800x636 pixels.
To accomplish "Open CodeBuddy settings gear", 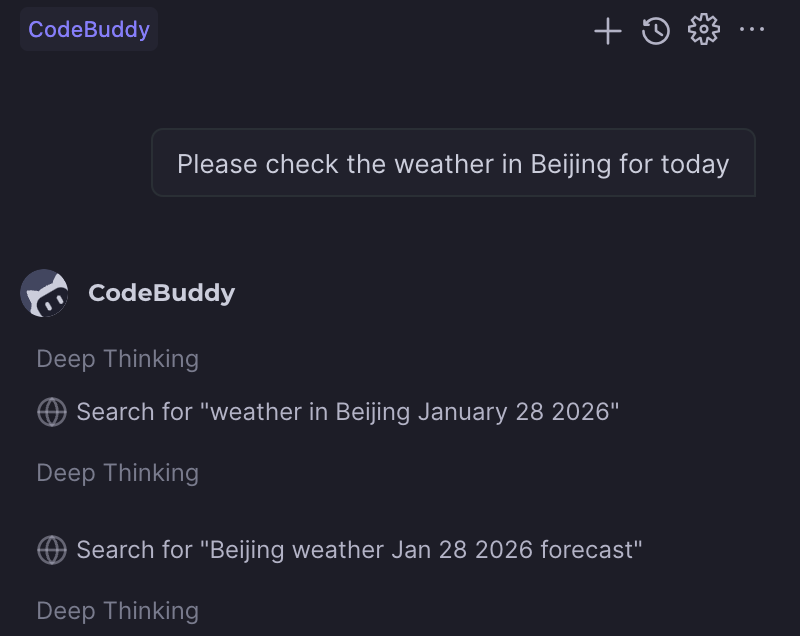I will point(704,30).
